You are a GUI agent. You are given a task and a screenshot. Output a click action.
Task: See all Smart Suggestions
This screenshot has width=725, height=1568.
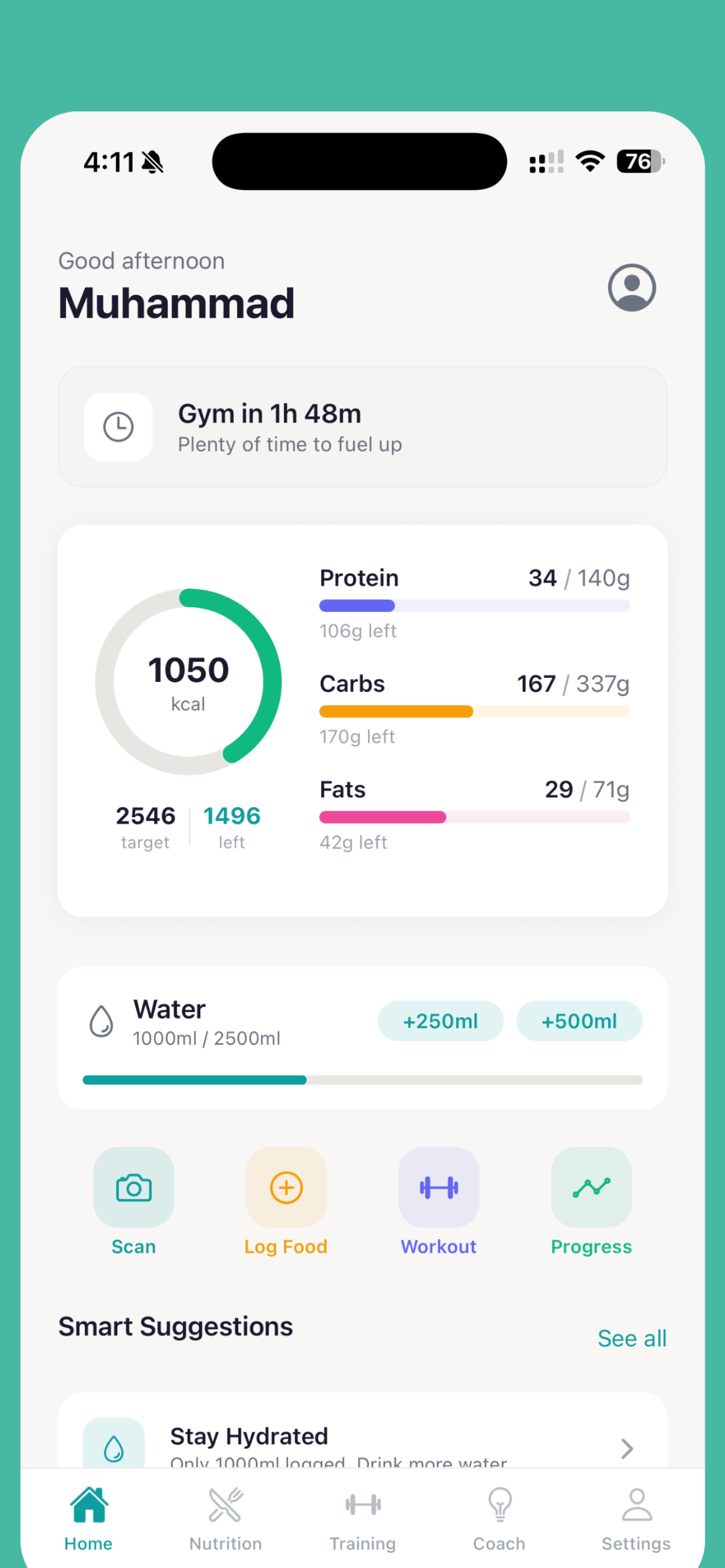pos(631,1338)
